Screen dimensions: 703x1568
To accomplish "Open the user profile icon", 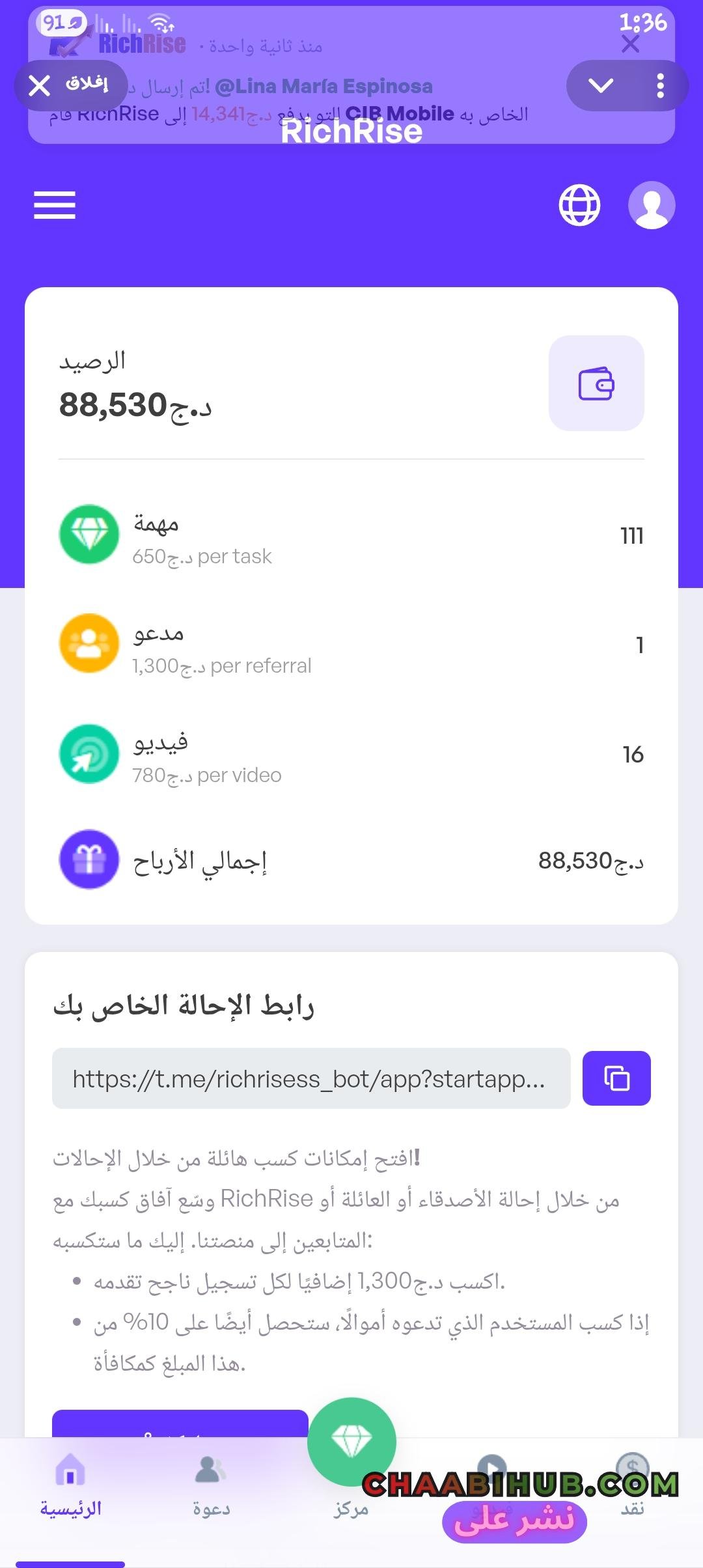I will tap(652, 205).
